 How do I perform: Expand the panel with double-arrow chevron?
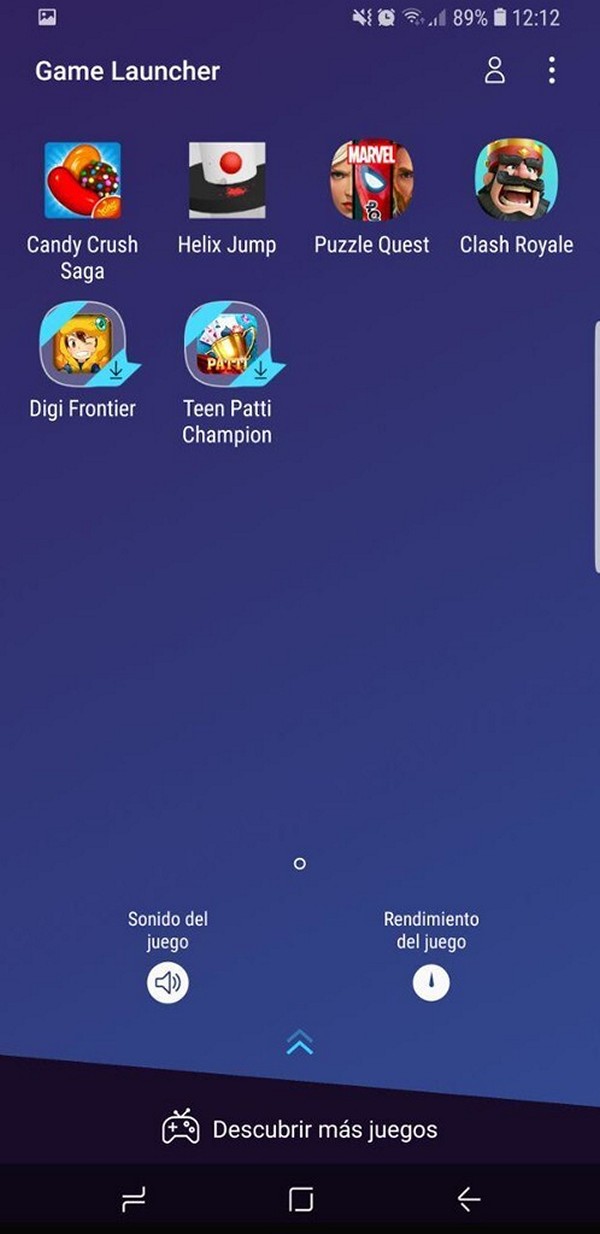pyautogui.click(x=300, y=1043)
